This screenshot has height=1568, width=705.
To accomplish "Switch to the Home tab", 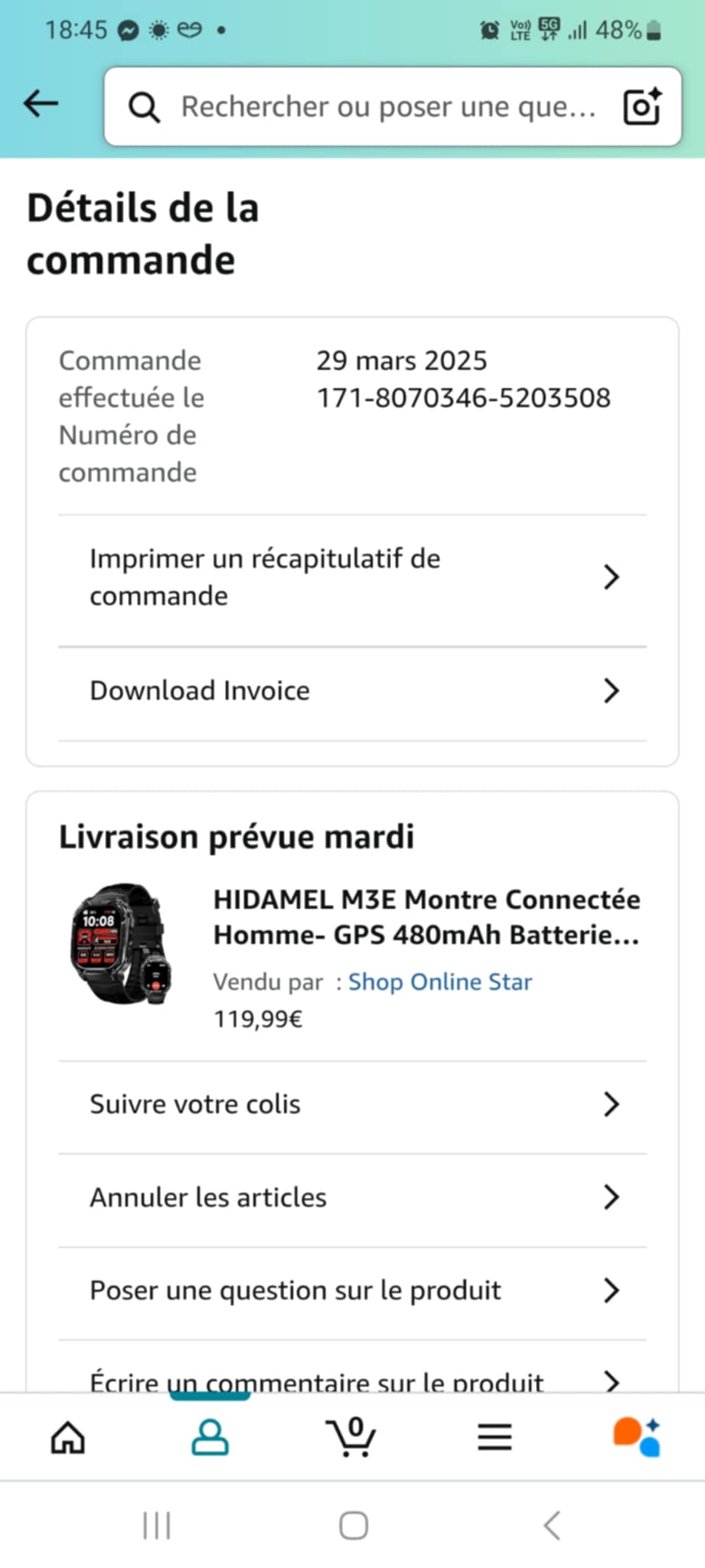I will click(x=68, y=1438).
